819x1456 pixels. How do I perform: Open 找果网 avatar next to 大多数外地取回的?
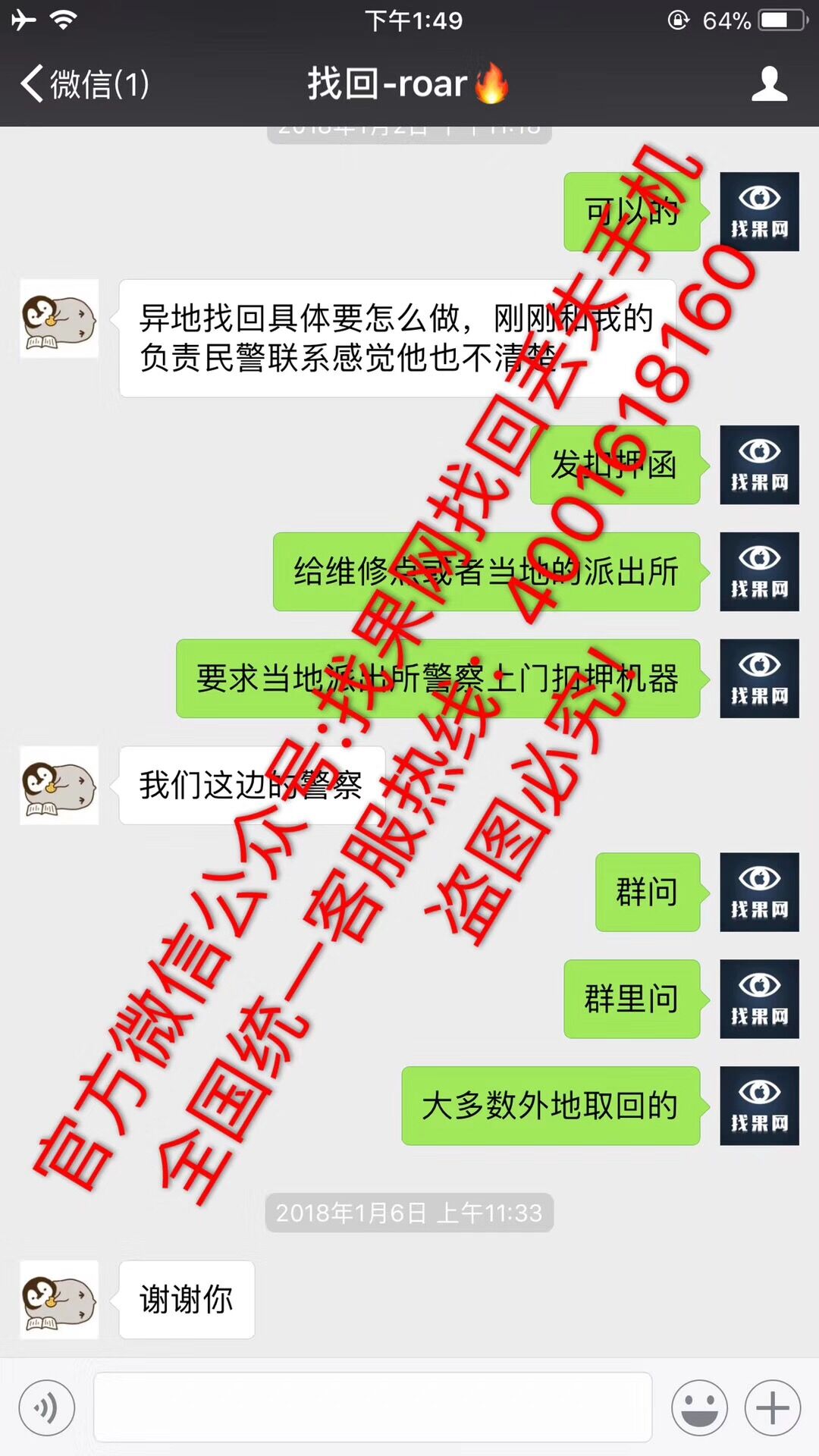pos(759,1105)
